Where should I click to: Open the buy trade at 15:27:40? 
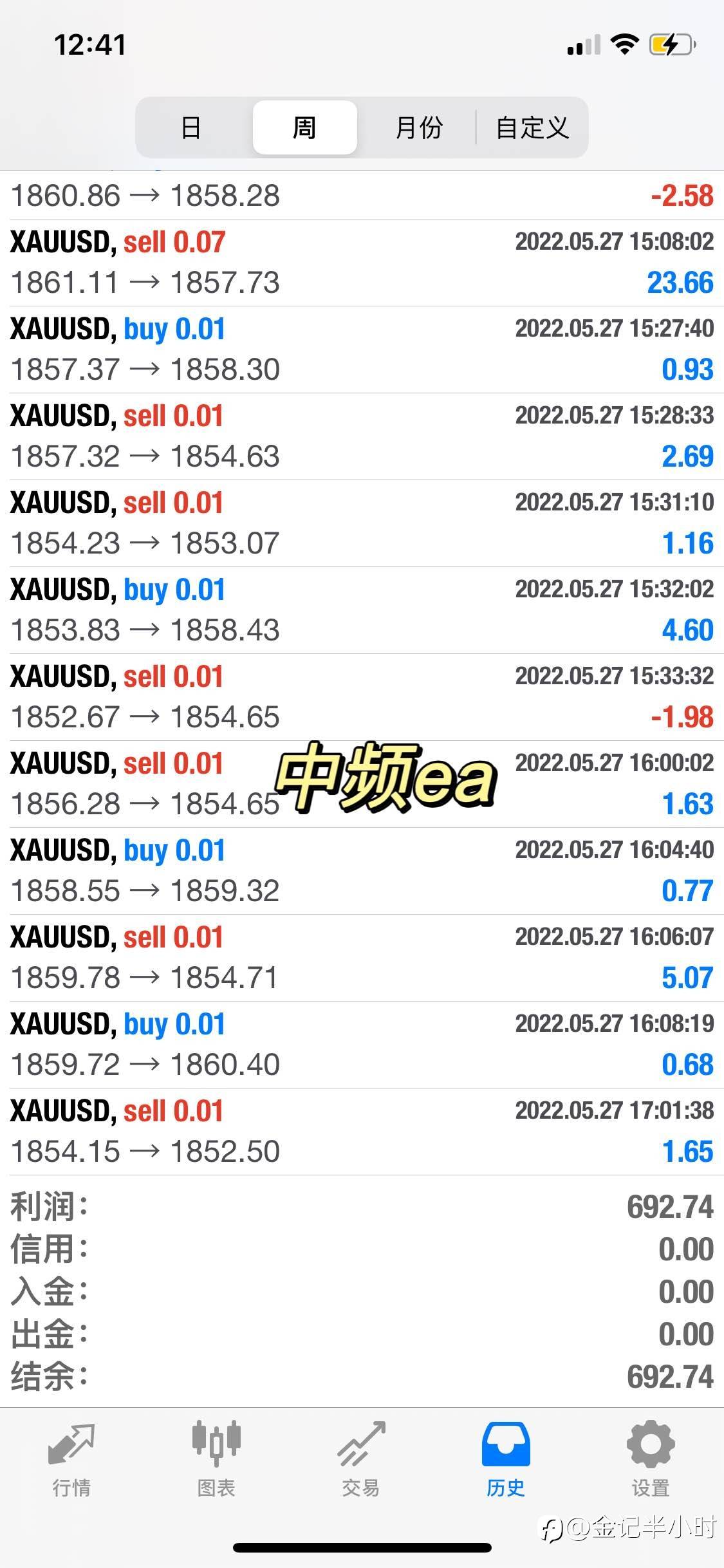[362, 350]
